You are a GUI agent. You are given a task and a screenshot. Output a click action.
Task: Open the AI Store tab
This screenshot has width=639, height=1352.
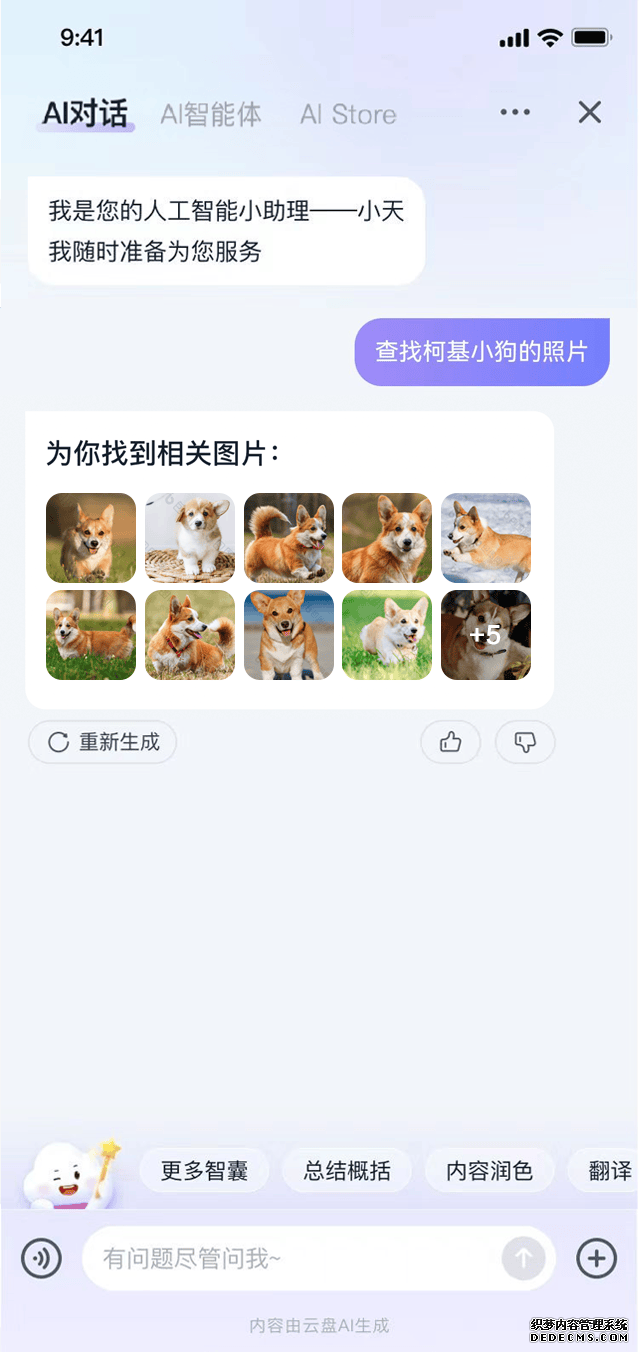pos(348,114)
